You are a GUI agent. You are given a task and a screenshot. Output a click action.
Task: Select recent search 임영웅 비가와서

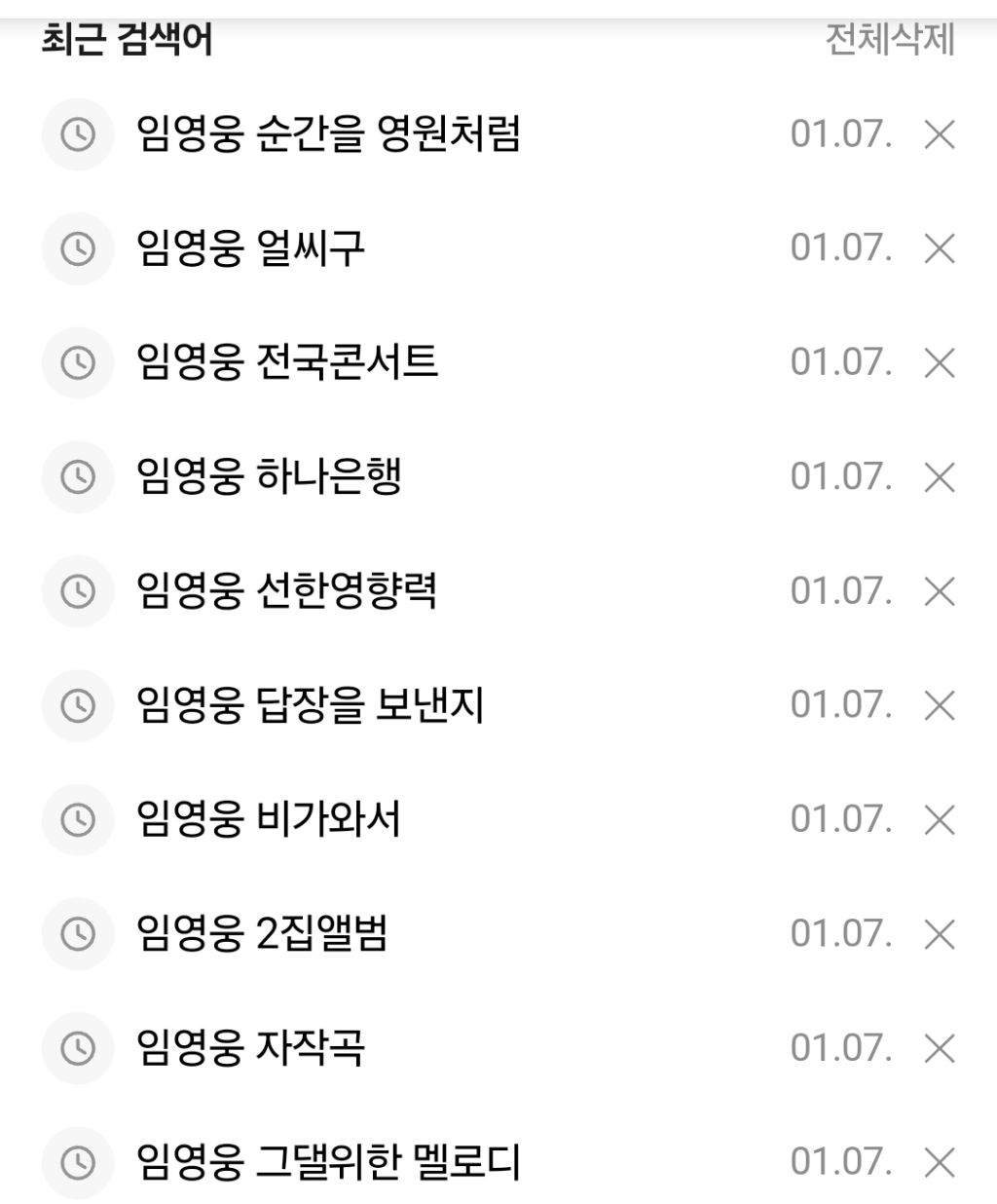(x=269, y=819)
